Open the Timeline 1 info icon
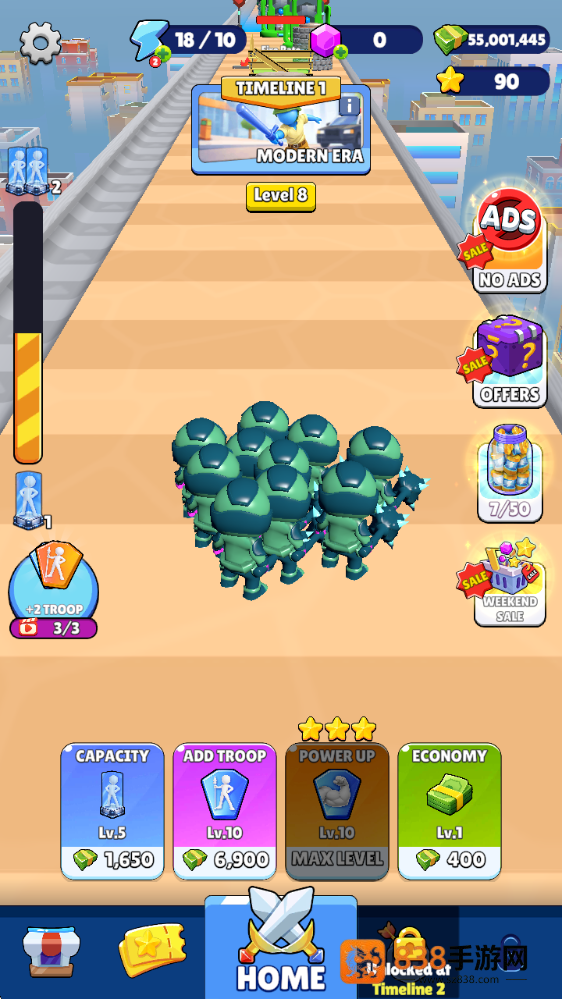562x999 pixels. click(349, 105)
